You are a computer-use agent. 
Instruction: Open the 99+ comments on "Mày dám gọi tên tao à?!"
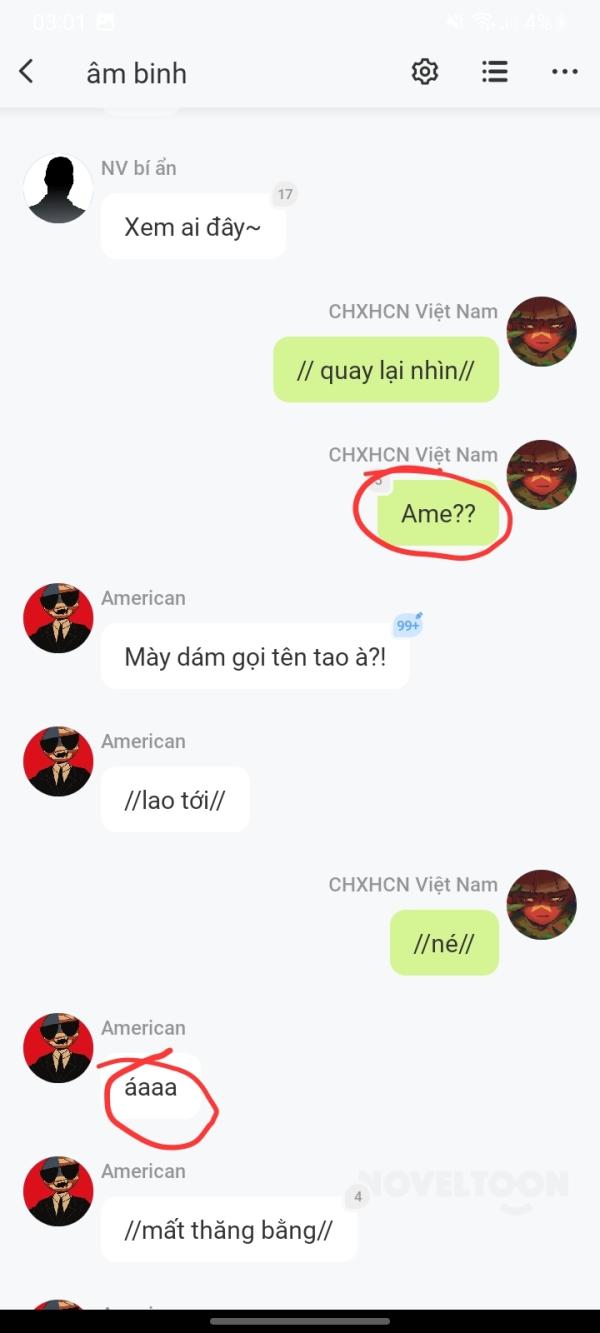coord(408,626)
